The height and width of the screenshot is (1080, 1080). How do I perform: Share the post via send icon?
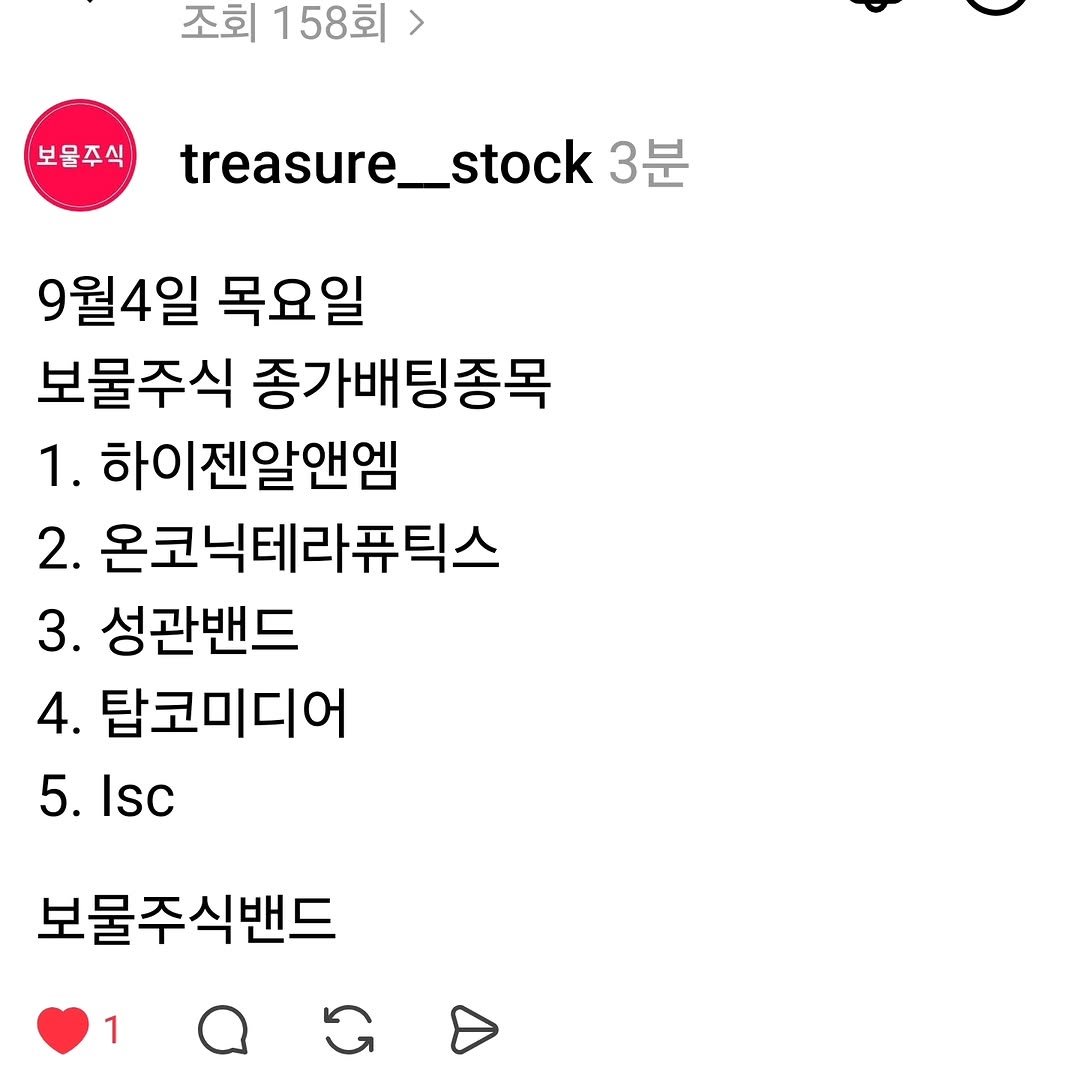pos(473,1030)
